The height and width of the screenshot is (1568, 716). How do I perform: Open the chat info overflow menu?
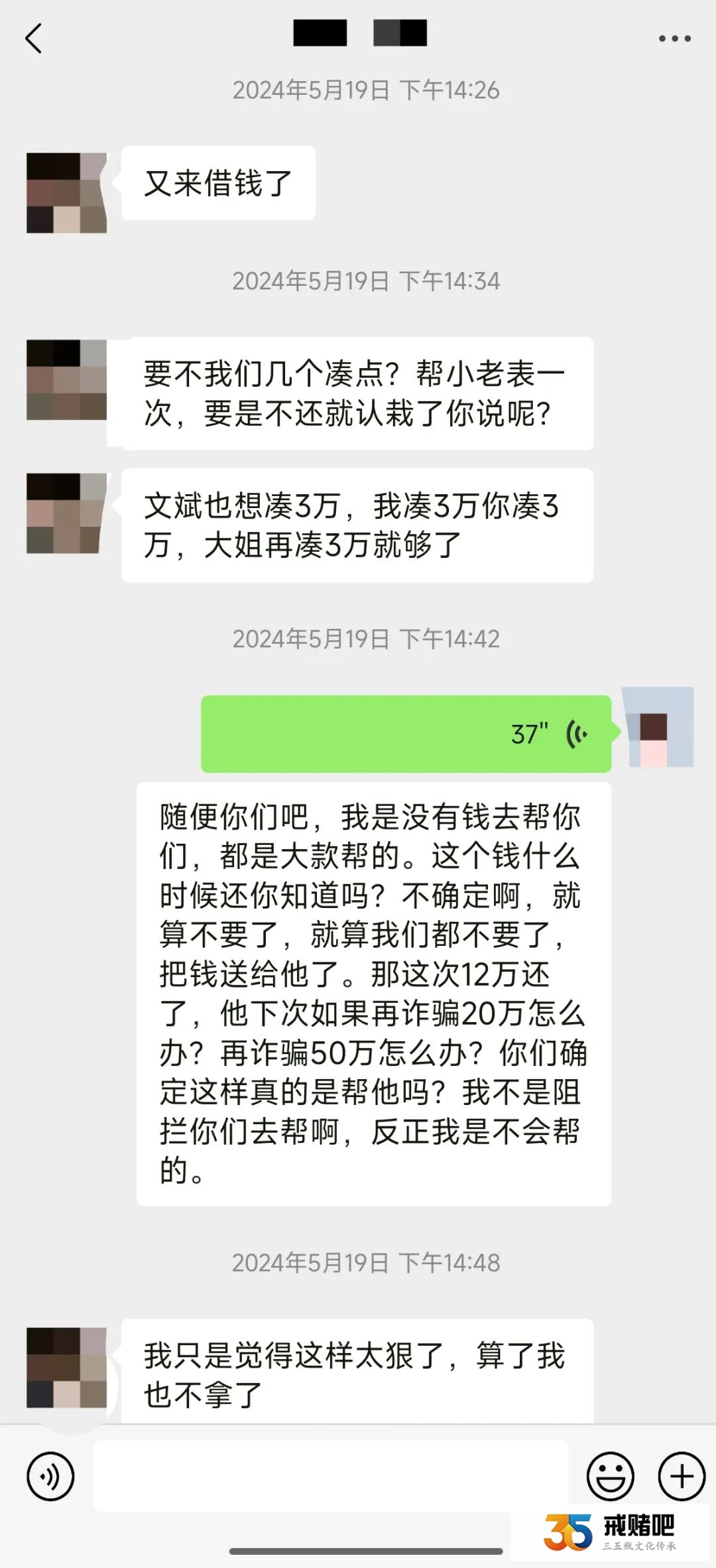(x=674, y=38)
